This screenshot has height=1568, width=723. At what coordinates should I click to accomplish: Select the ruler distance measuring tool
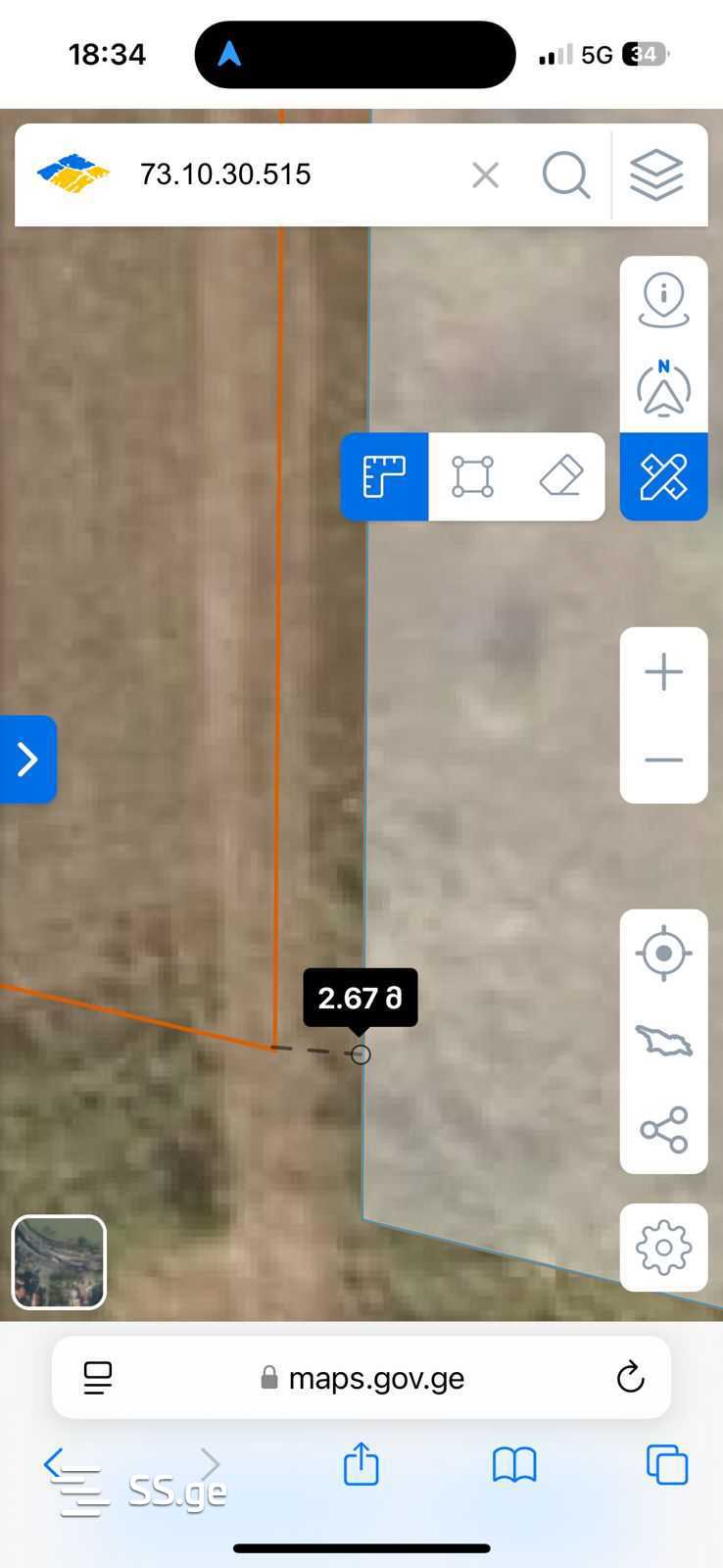[x=384, y=477]
